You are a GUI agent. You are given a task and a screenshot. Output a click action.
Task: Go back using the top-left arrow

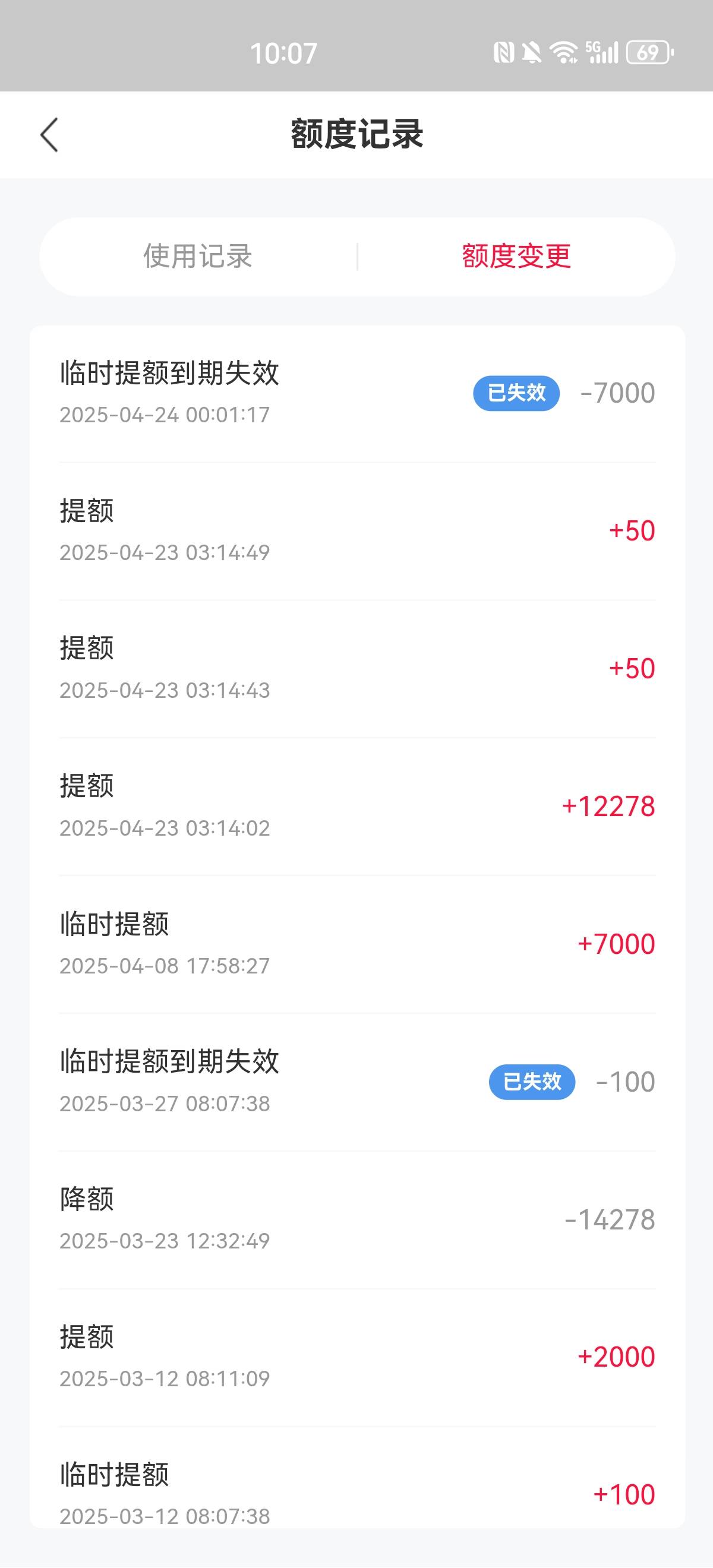[49, 134]
